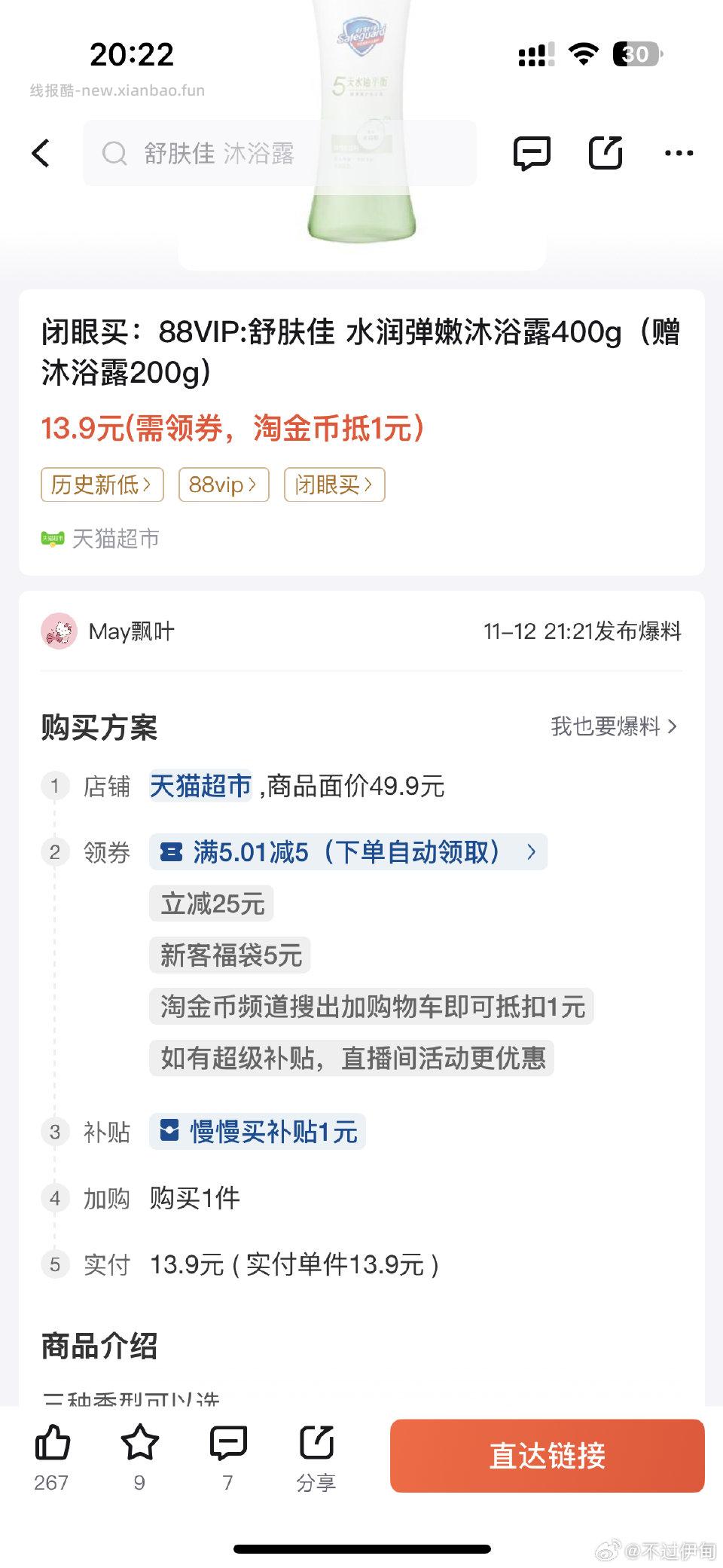
Task: Open the 88vip tag
Action: point(223,484)
